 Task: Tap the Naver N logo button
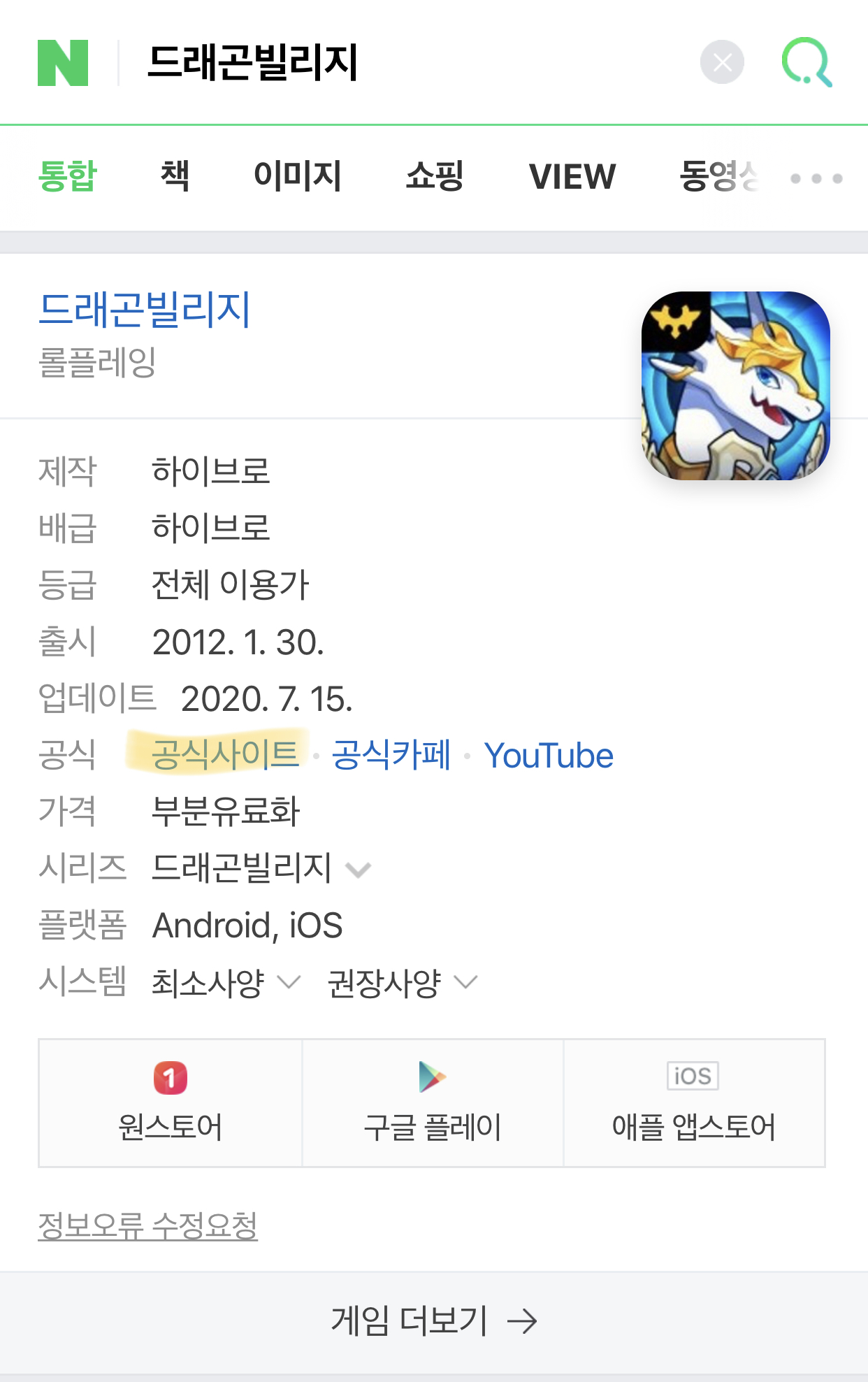point(63,63)
